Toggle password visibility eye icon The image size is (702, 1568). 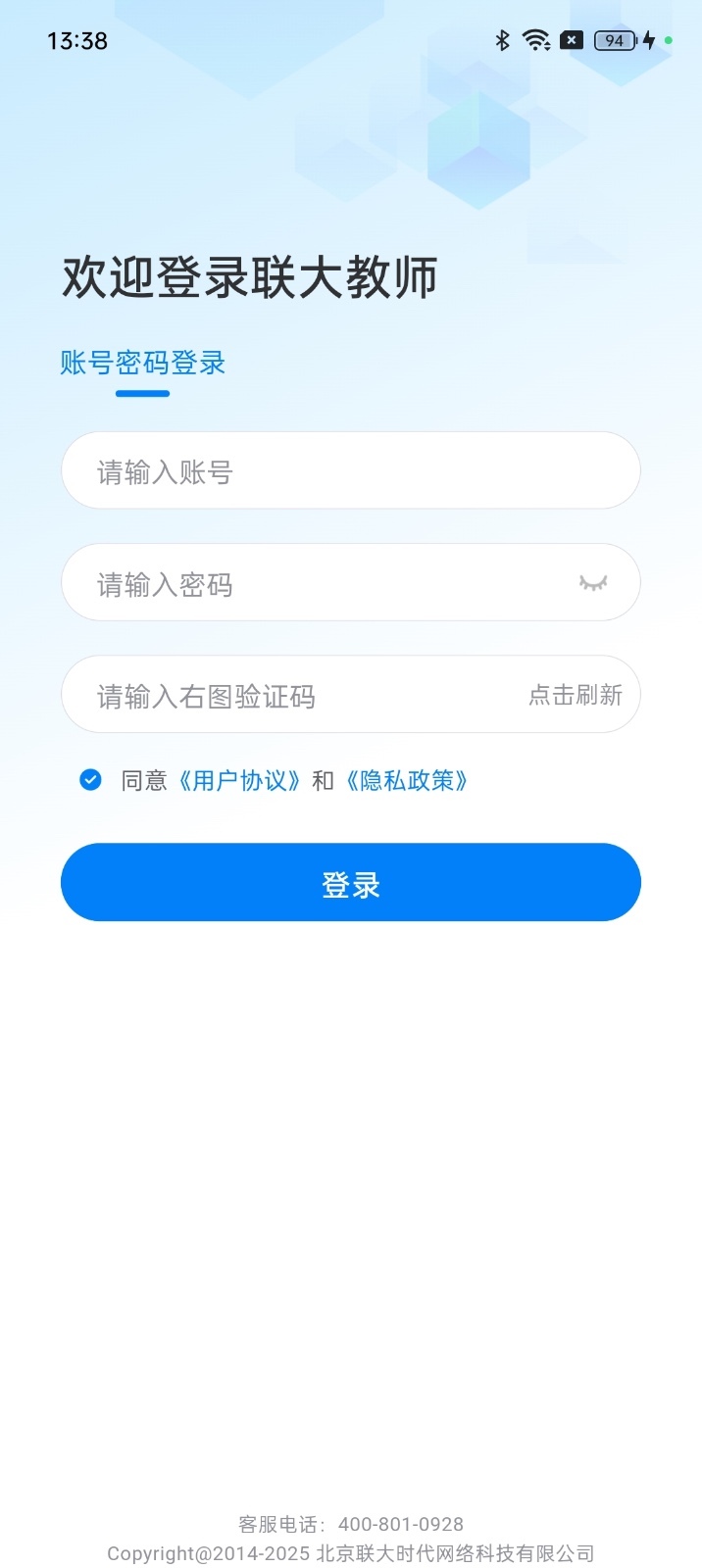[x=593, y=583]
